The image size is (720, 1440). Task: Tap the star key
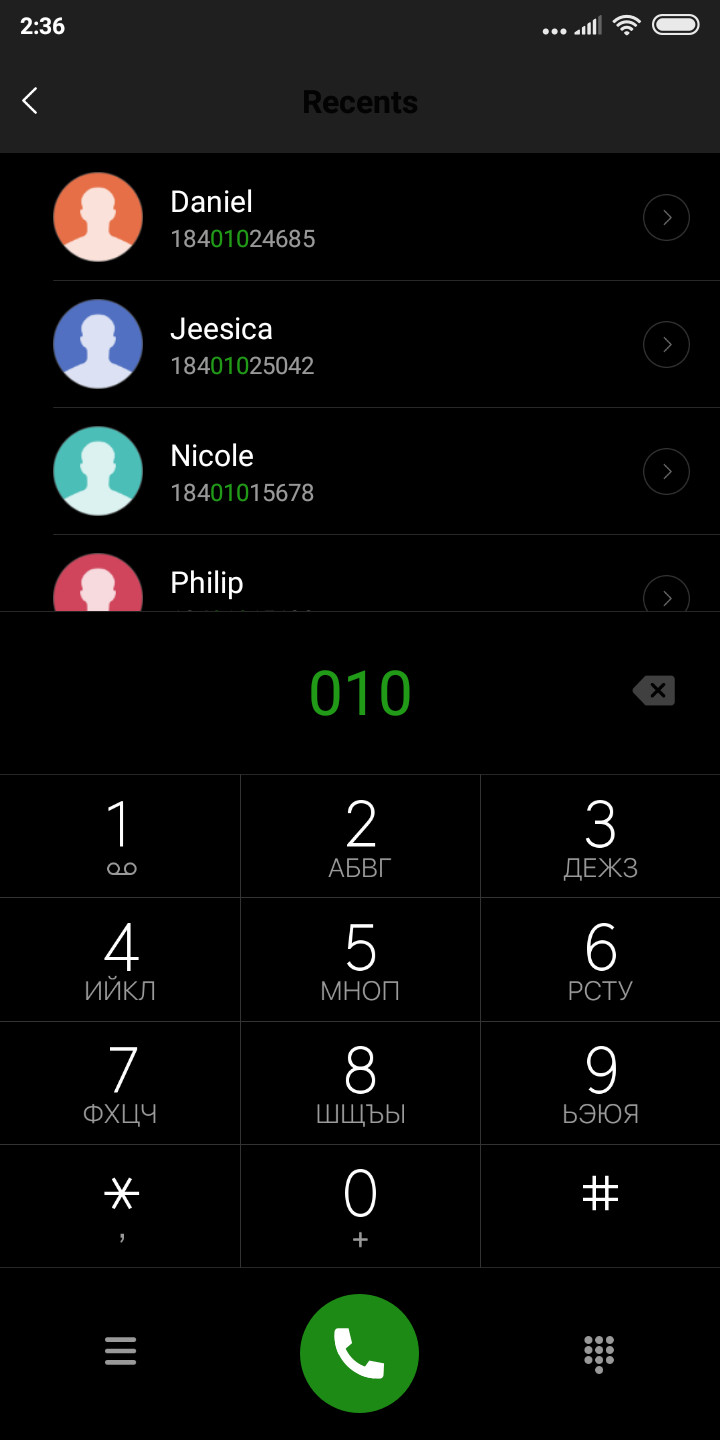[x=120, y=1207]
